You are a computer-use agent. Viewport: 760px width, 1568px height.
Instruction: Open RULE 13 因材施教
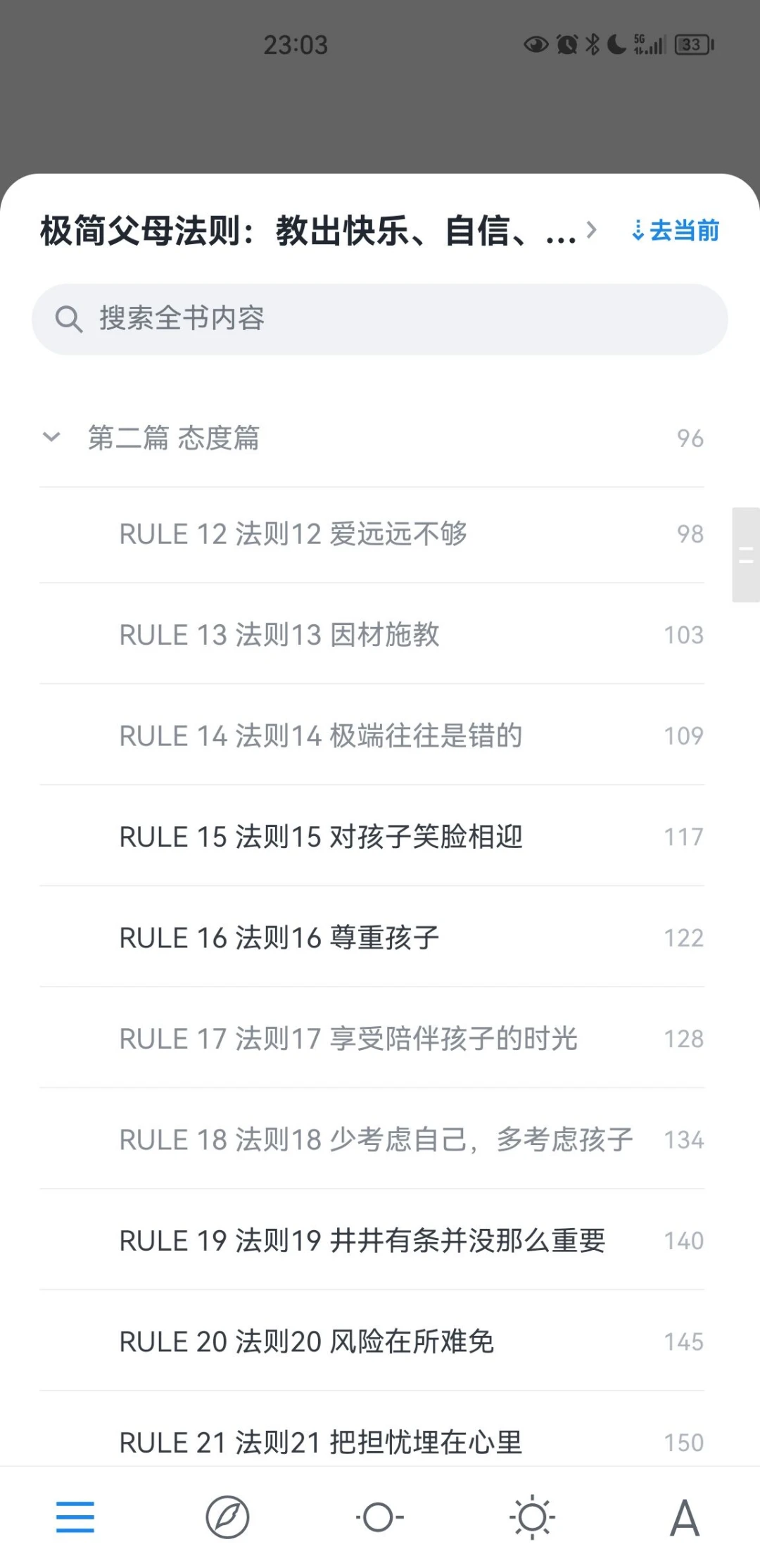tap(372, 634)
